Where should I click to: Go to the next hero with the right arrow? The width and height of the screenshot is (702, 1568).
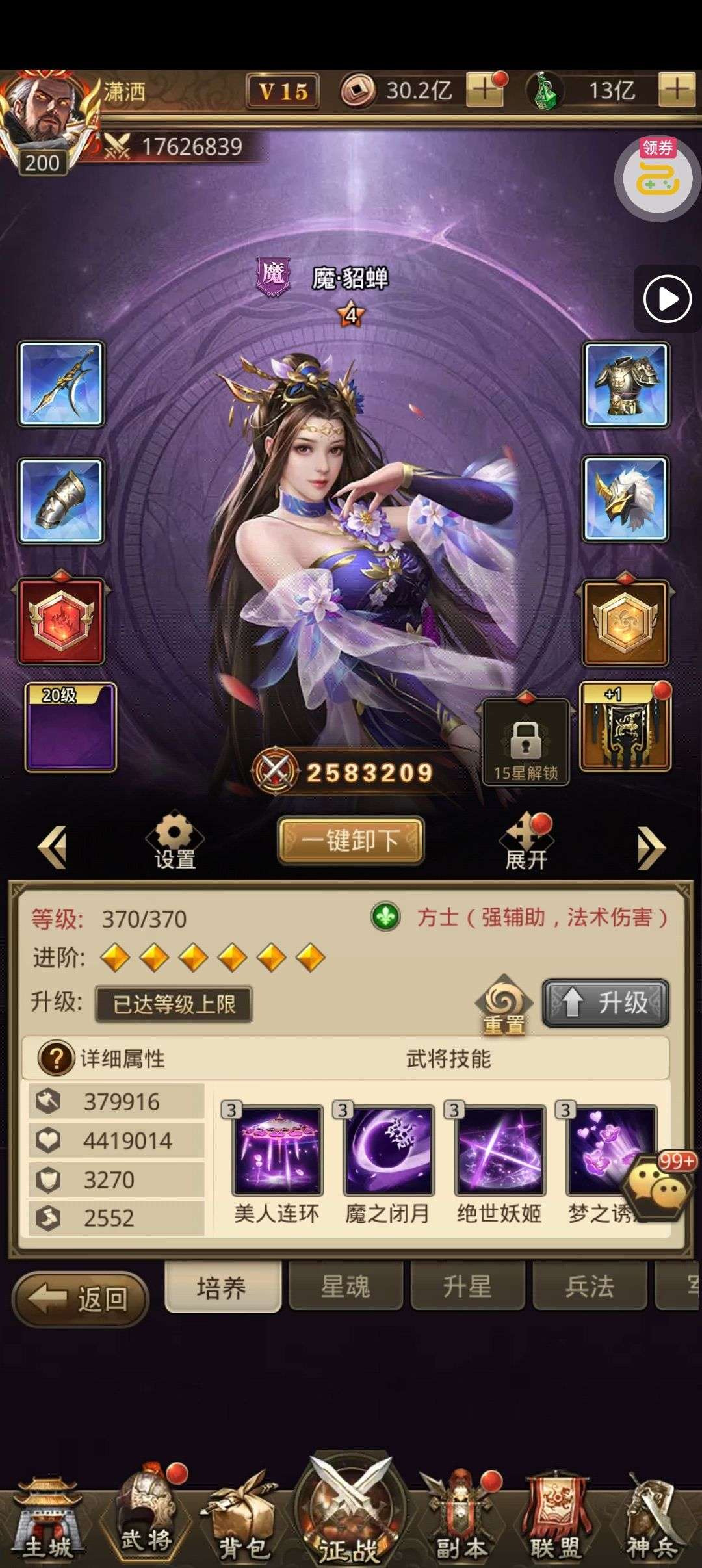(x=651, y=847)
